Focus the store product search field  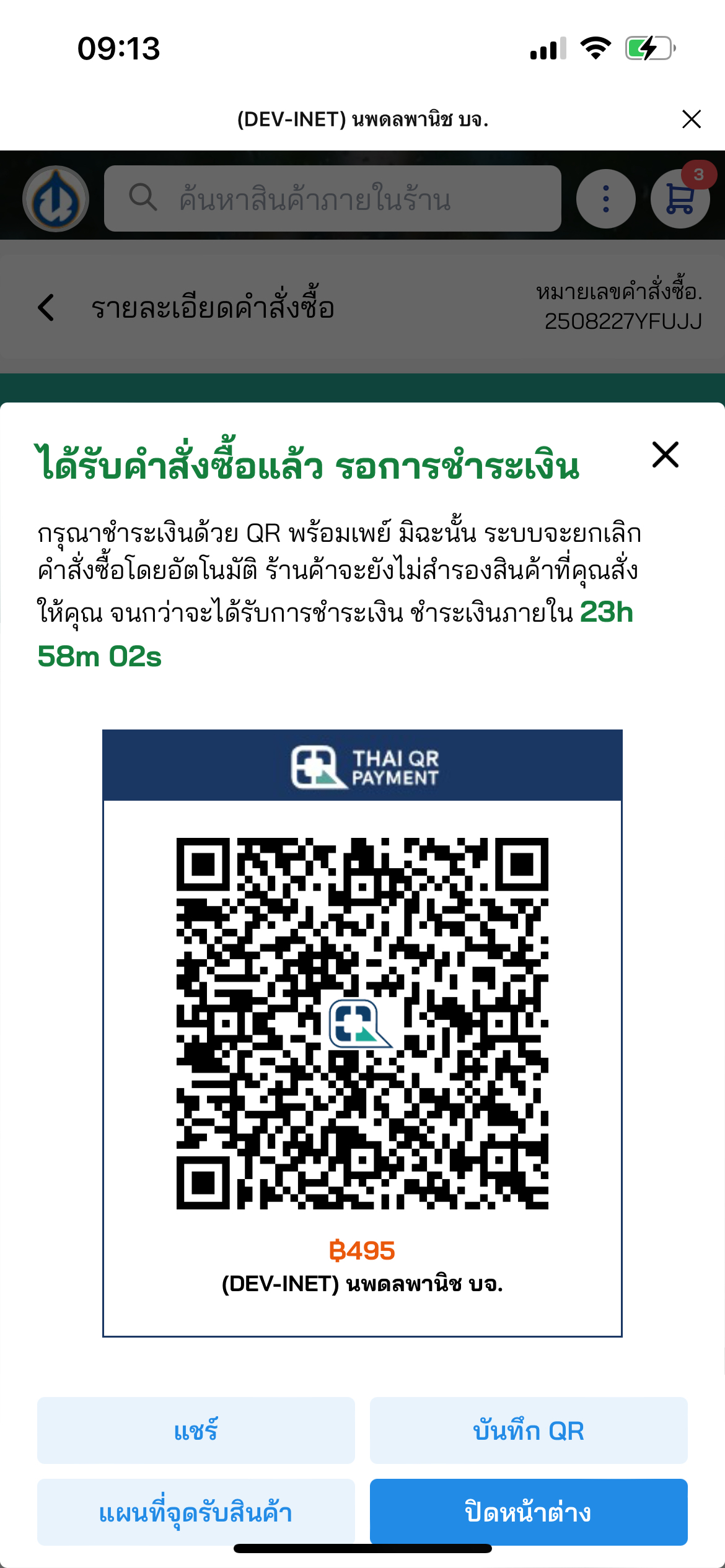pyautogui.click(x=333, y=199)
